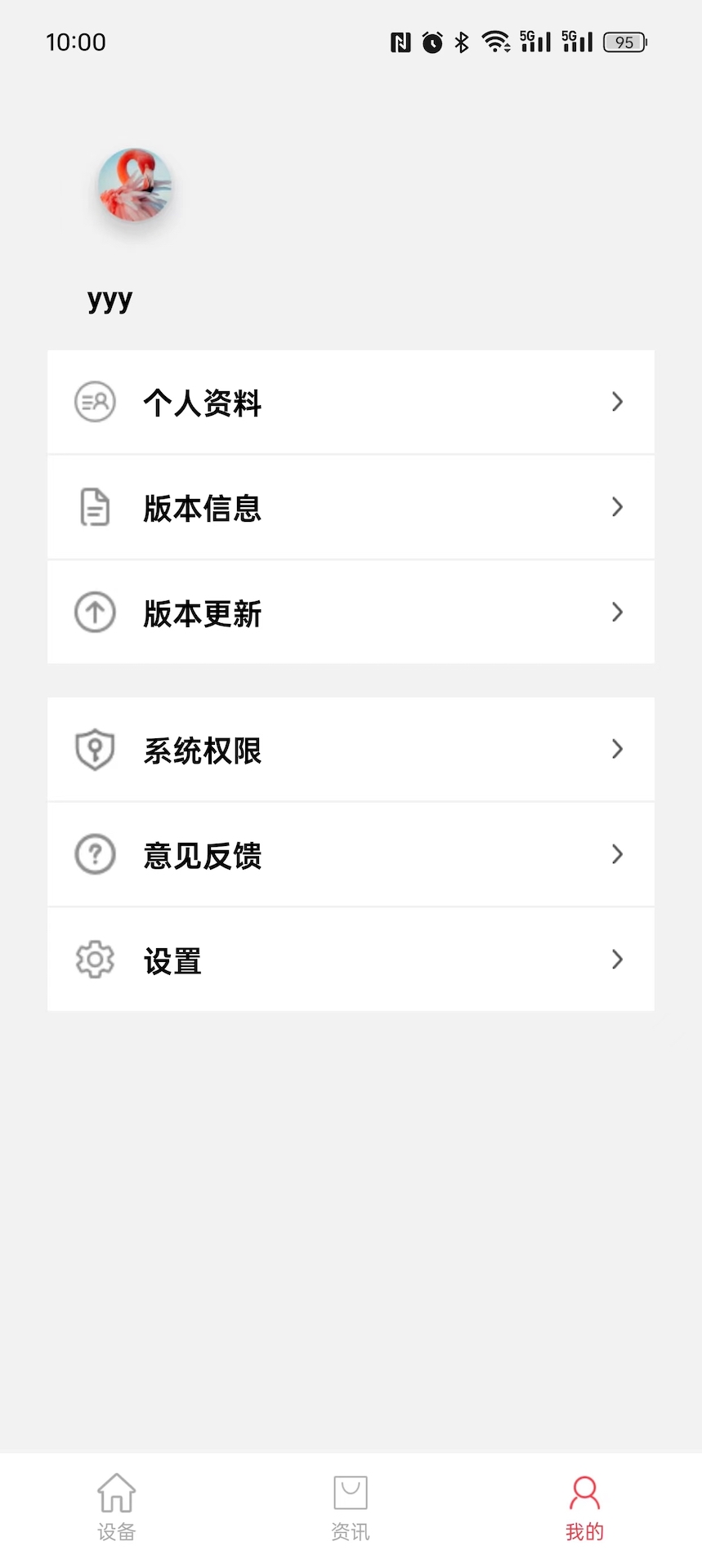Expand the 个人资料 row chevron

tap(617, 401)
